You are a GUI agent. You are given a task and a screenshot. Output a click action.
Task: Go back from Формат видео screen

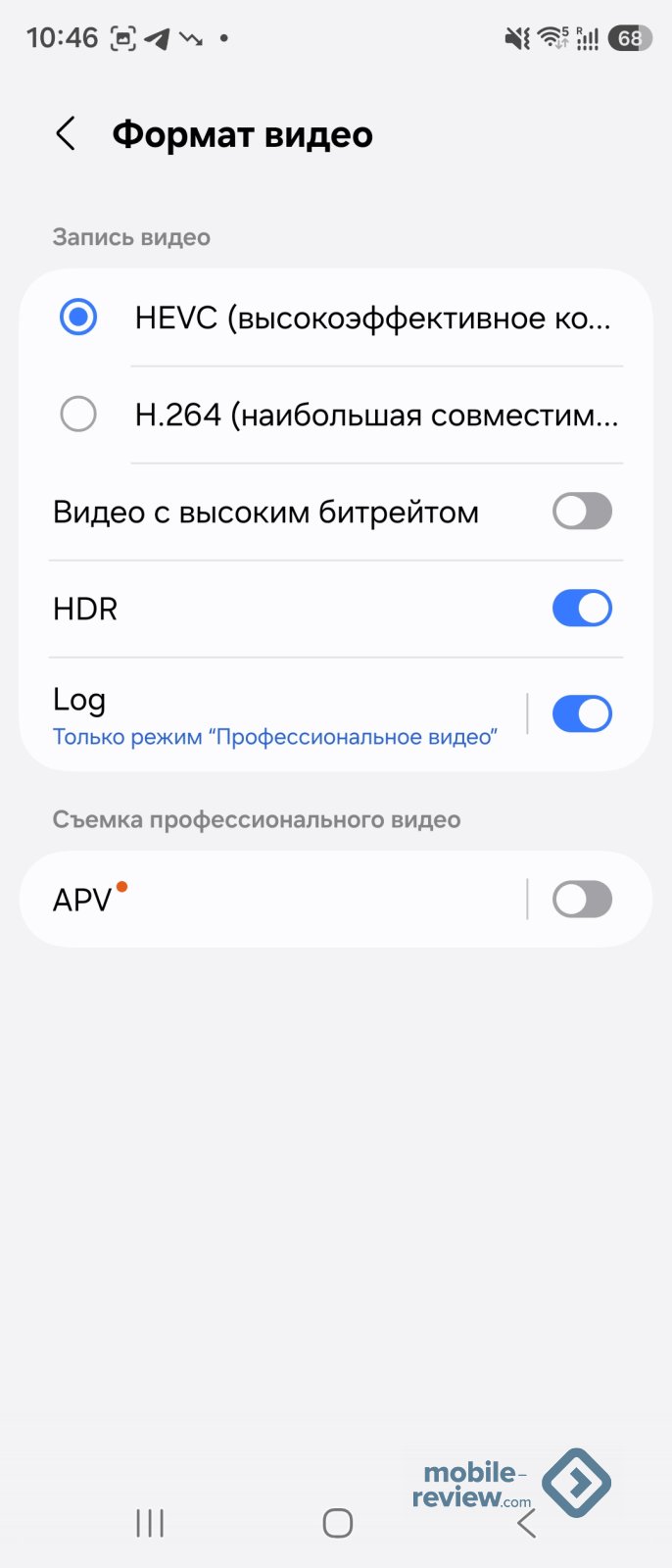click(x=66, y=134)
